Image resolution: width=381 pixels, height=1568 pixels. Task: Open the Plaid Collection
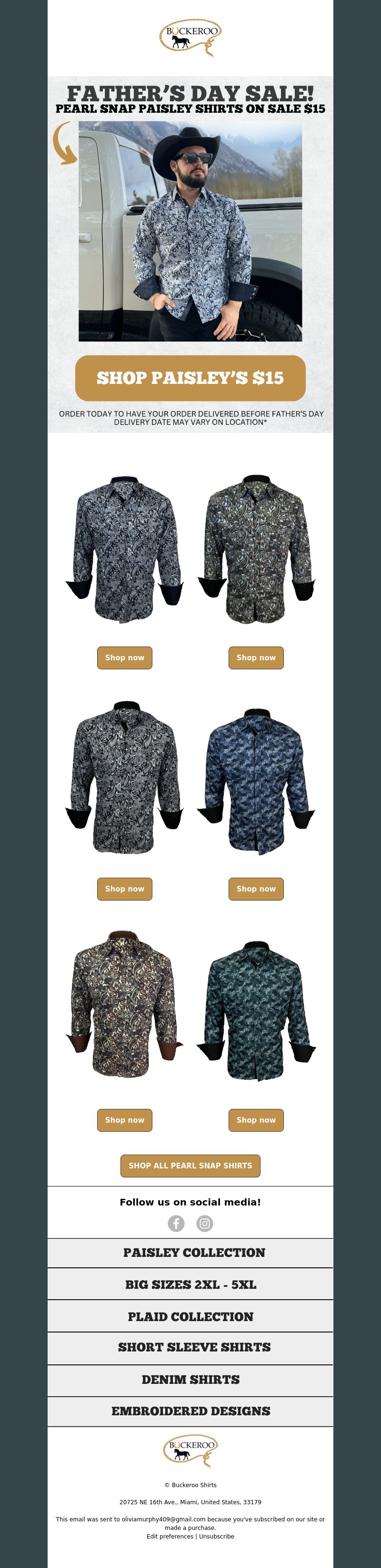[190, 1317]
